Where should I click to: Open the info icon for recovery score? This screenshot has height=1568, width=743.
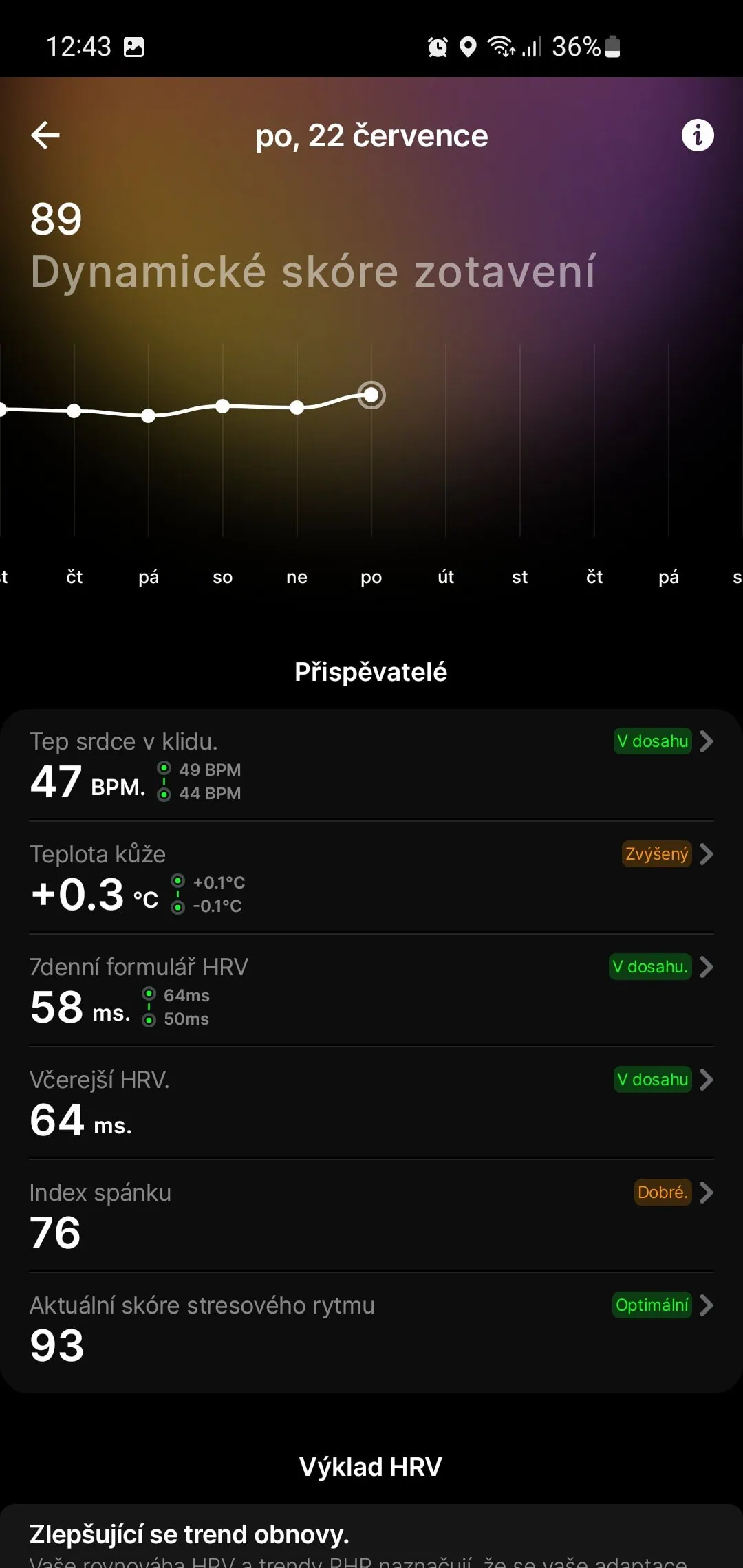tap(698, 135)
